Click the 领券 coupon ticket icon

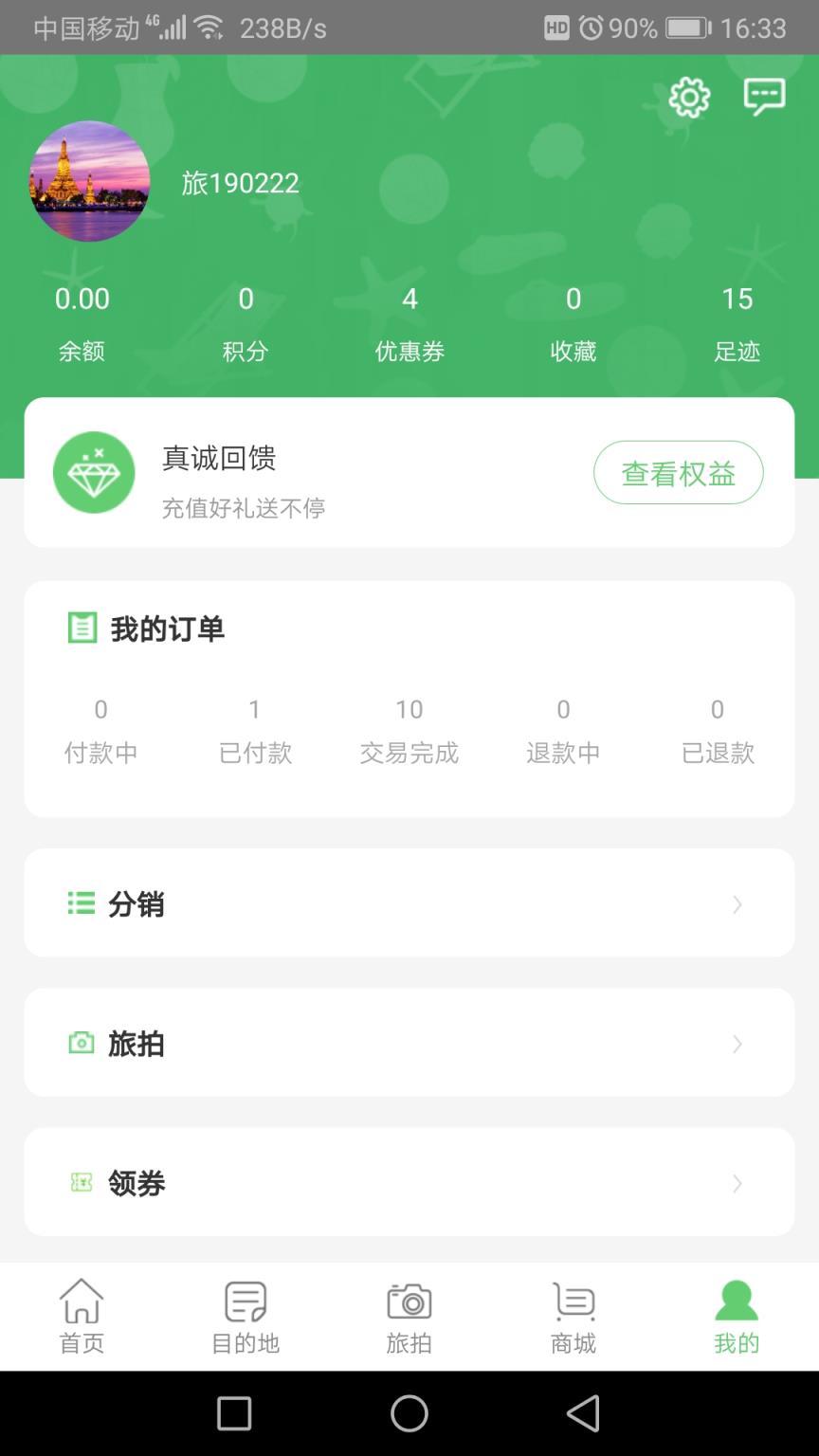[82, 1183]
